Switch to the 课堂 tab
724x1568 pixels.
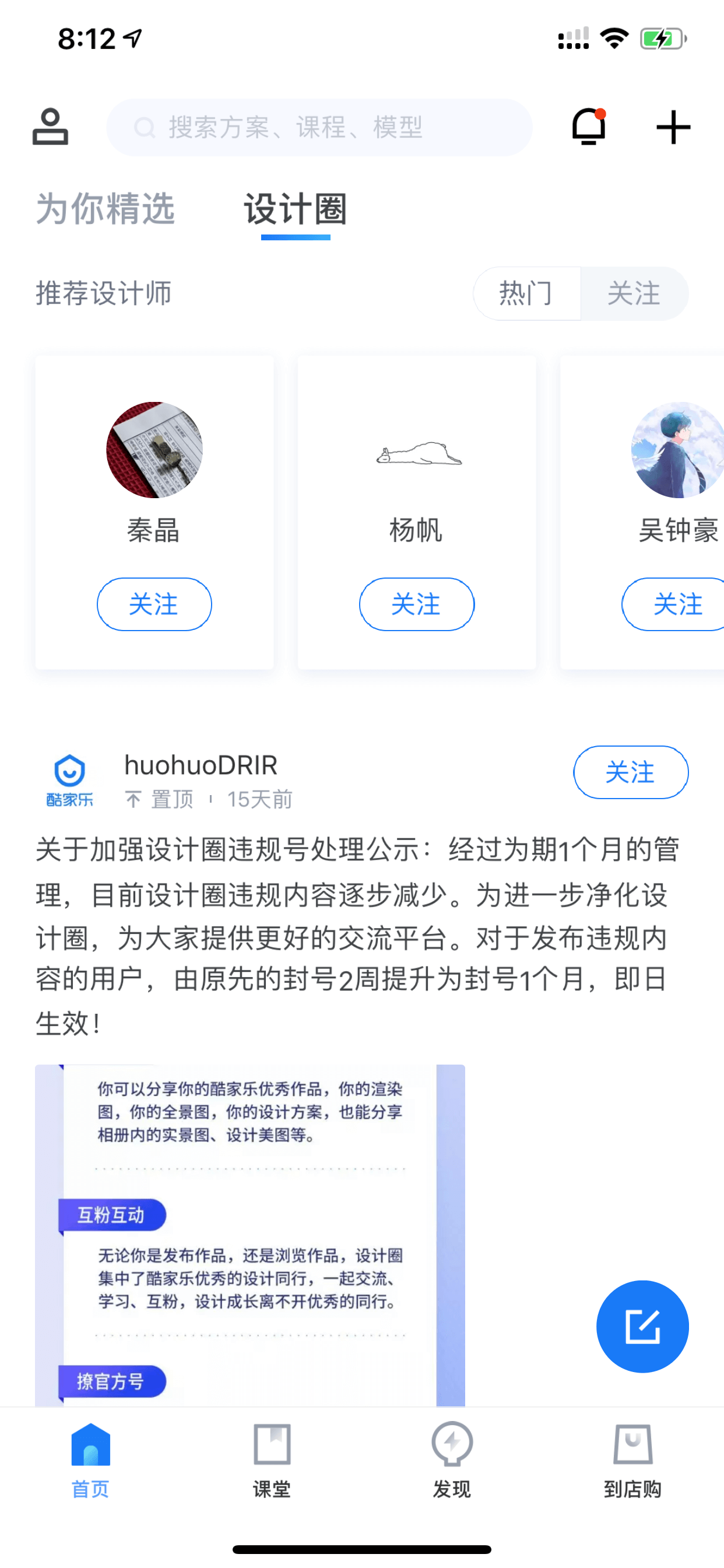click(271, 1459)
